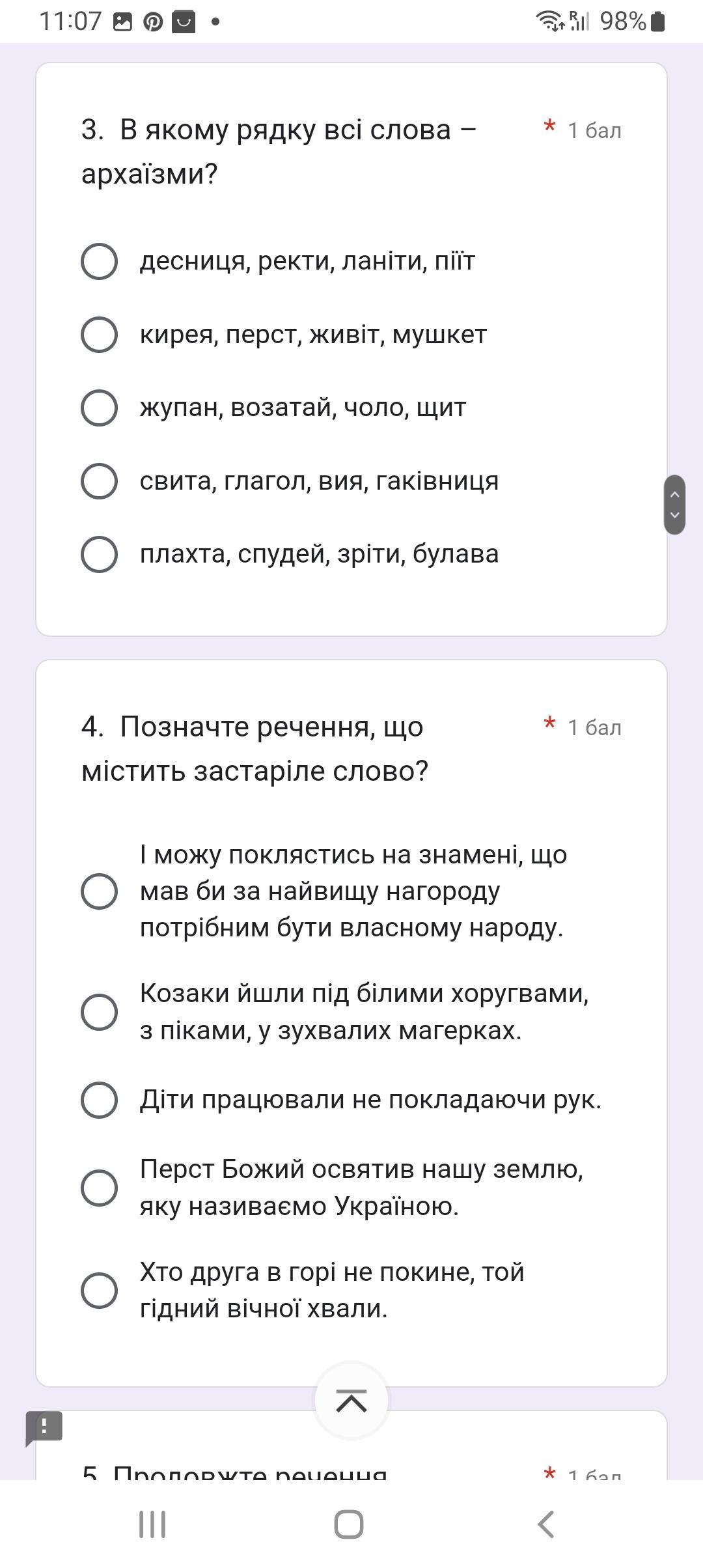Open recent apps from the navigation bar
This screenshot has width=703, height=1568.
[152, 1524]
